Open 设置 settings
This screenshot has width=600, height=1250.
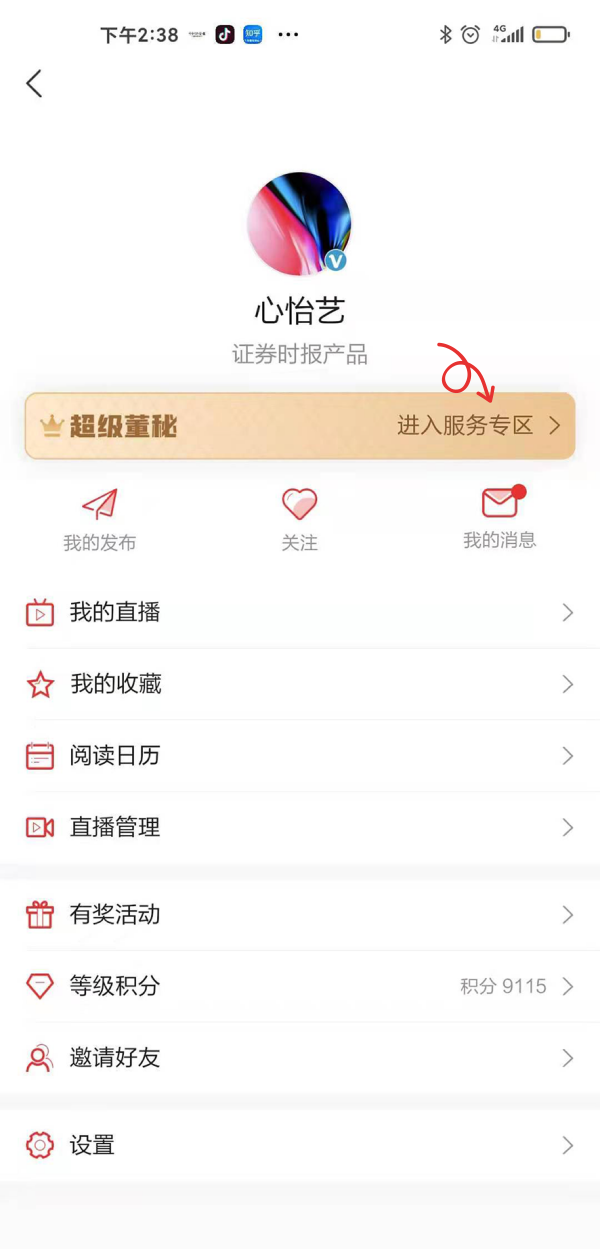click(x=300, y=1145)
